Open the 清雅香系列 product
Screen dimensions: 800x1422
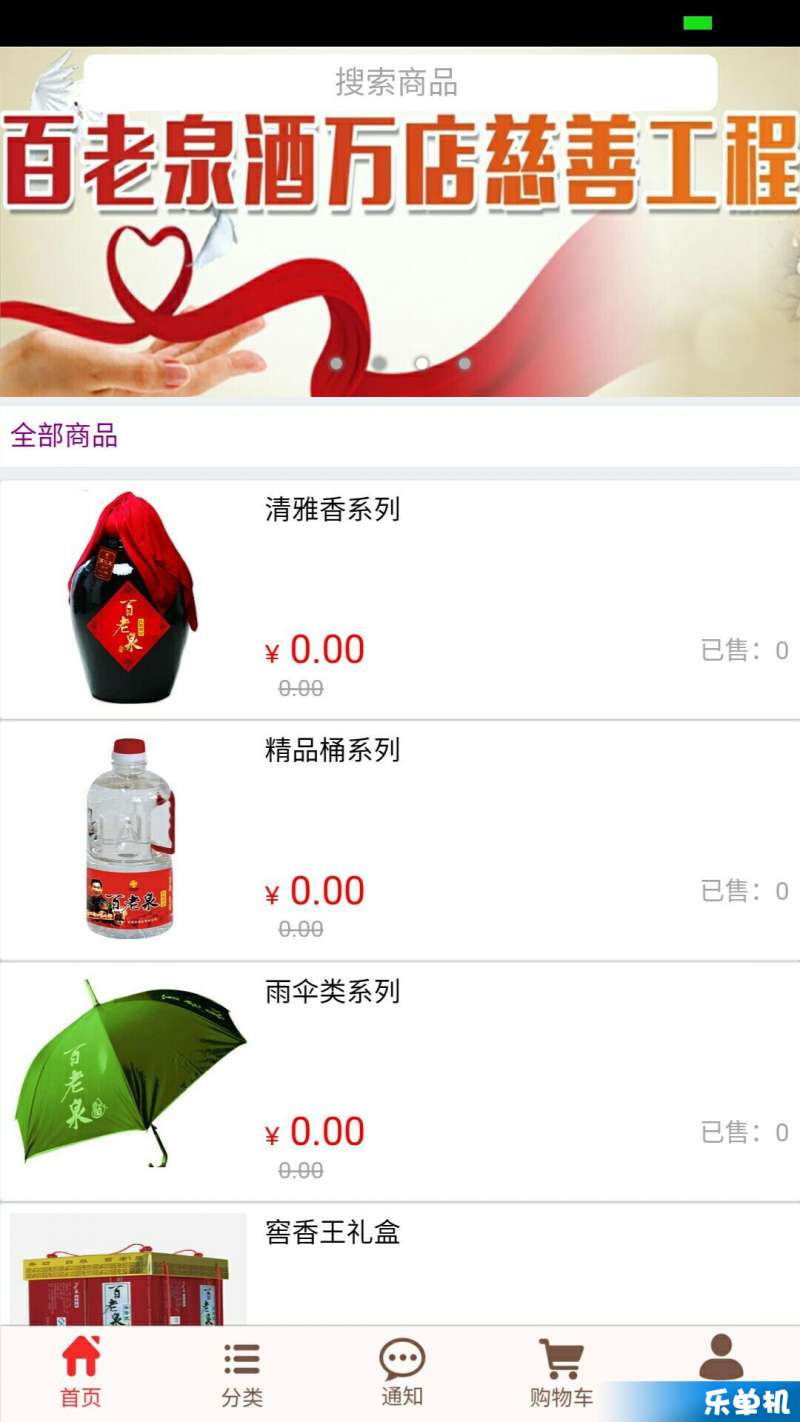[400, 598]
